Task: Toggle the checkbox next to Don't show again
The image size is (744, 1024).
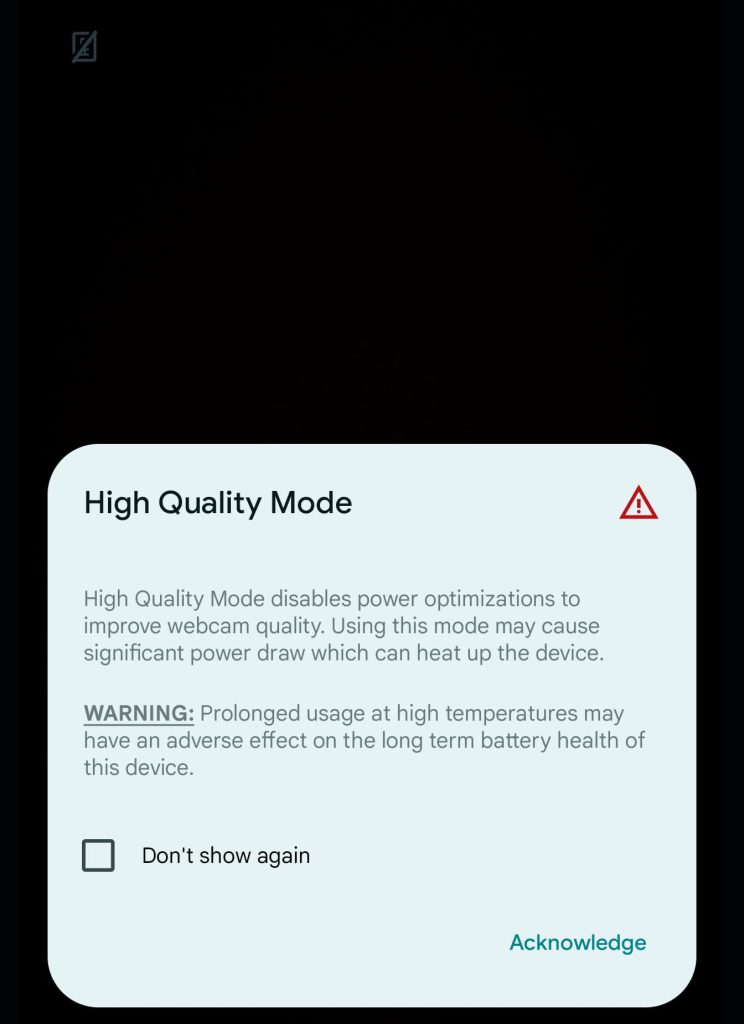Action: pos(97,855)
